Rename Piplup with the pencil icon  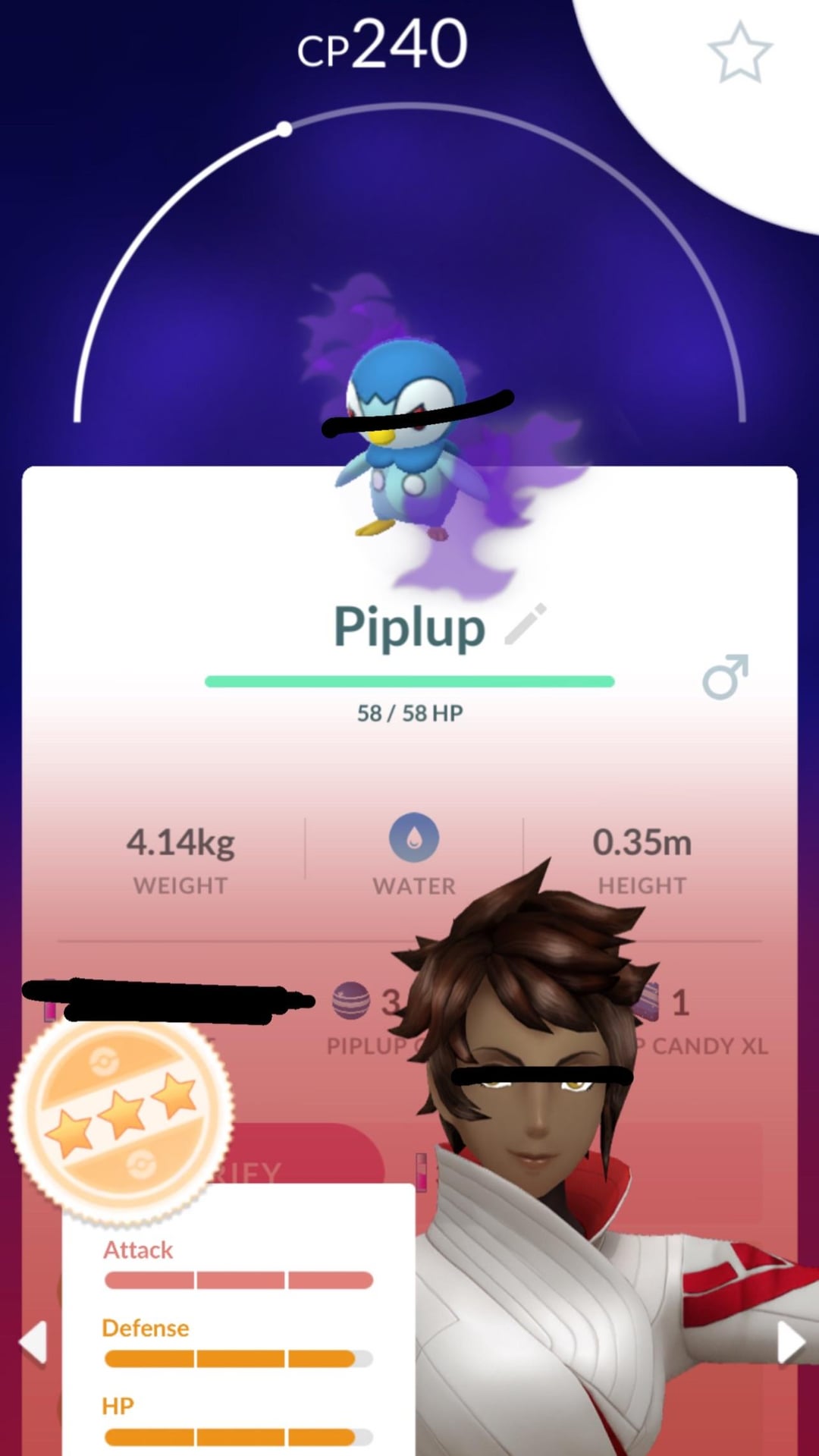526,624
